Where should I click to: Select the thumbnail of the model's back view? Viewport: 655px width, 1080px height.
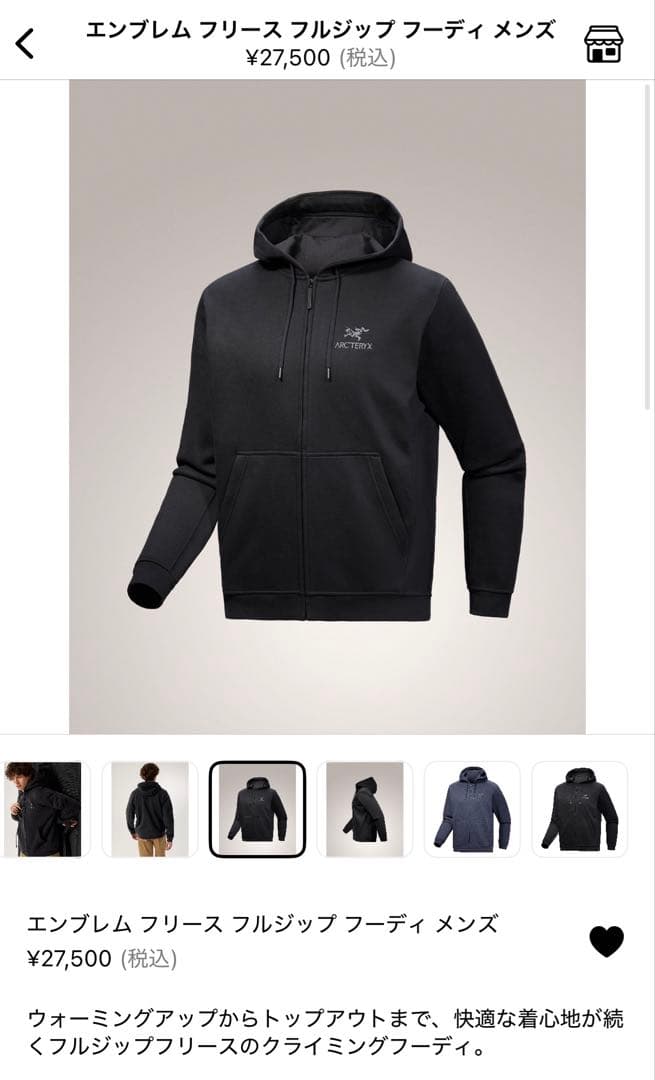[x=150, y=809]
